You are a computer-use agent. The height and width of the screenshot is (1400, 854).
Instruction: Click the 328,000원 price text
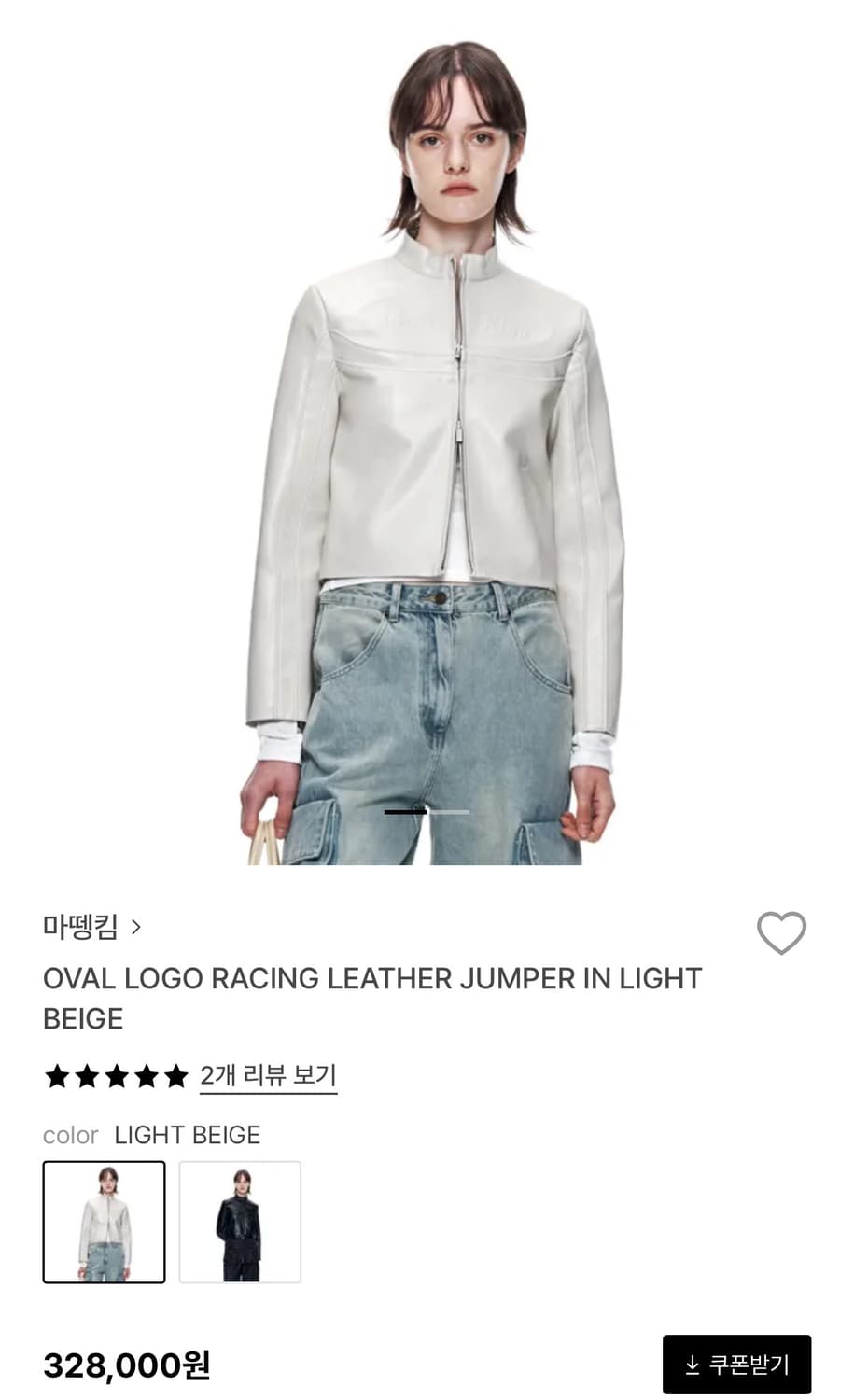(x=126, y=1364)
